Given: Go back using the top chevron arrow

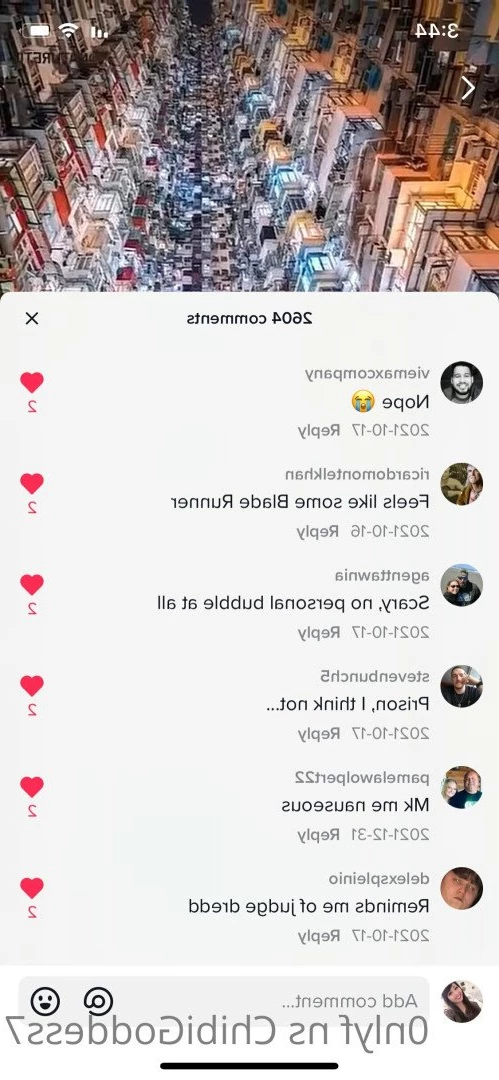Looking at the screenshot, I should click(x=468, y=87).
